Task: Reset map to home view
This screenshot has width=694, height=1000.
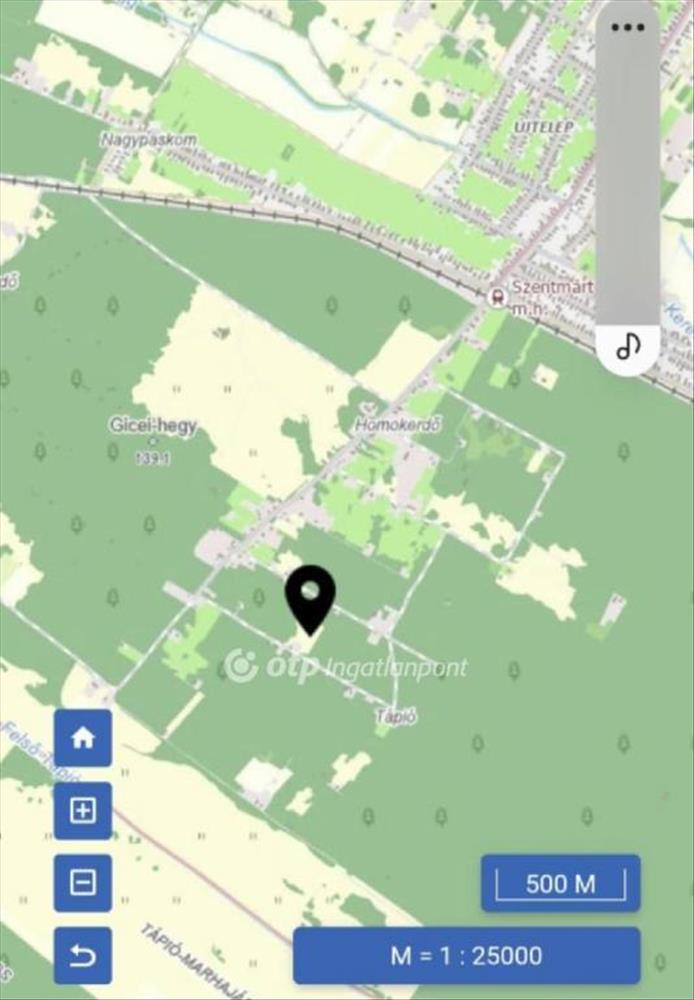Action: point(83,738)
